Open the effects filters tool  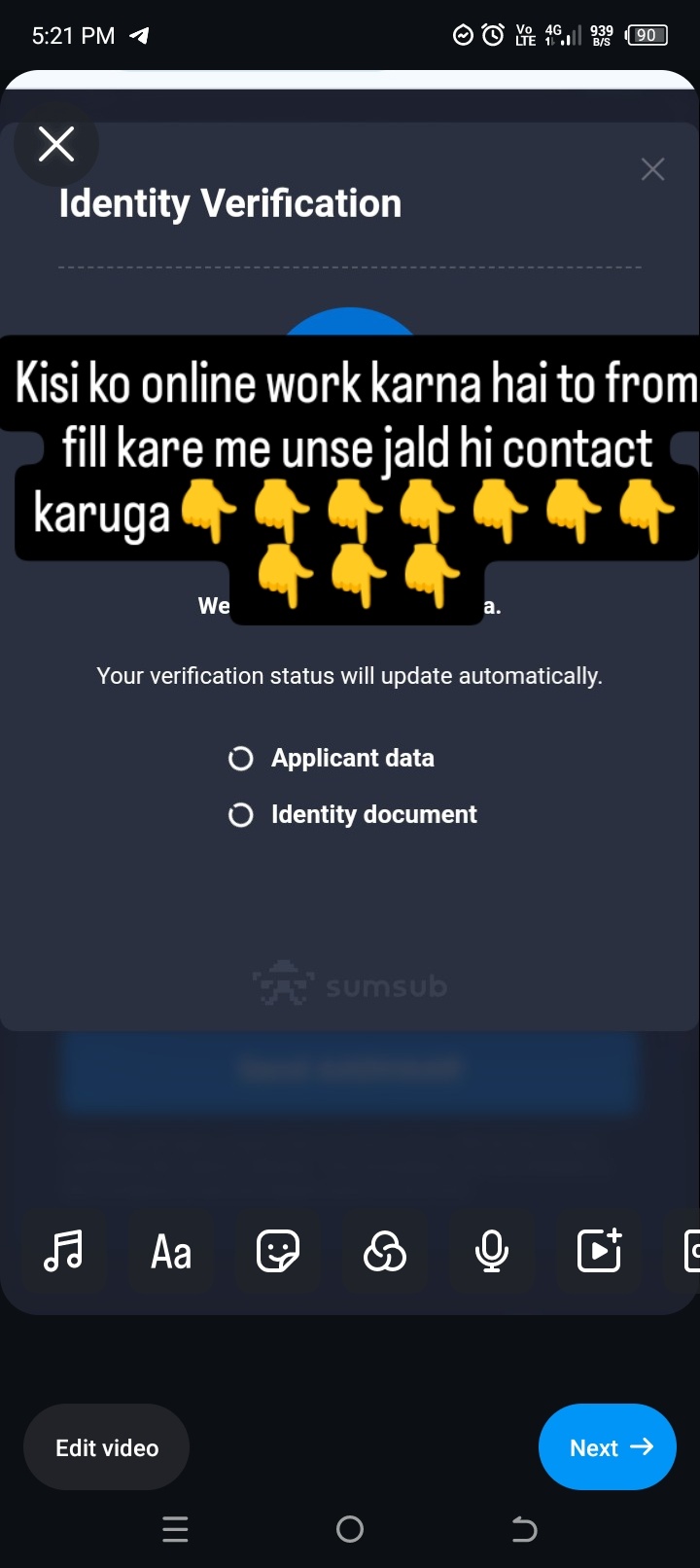click(x=385, y=1251)
